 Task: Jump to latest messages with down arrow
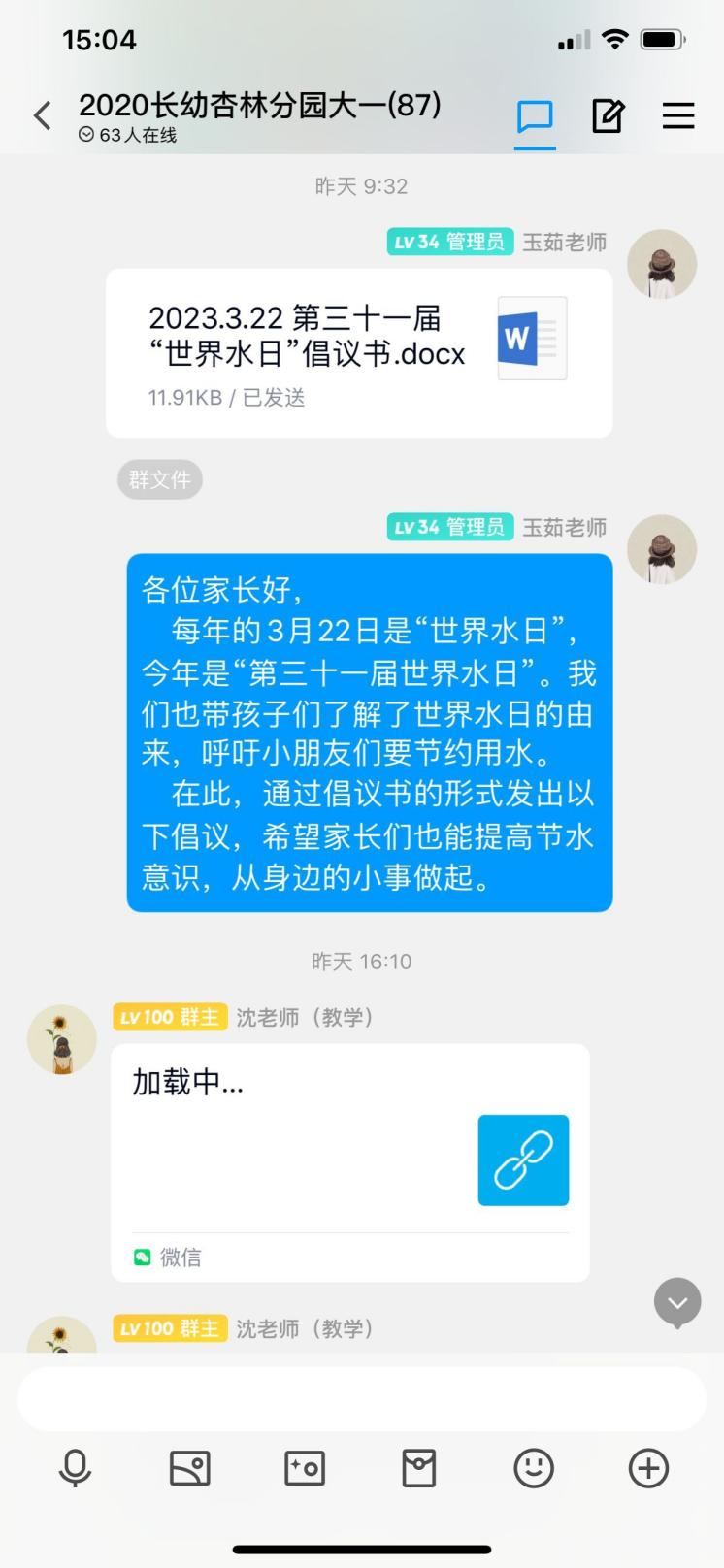pyautogui.click(x=677, y=1302)
